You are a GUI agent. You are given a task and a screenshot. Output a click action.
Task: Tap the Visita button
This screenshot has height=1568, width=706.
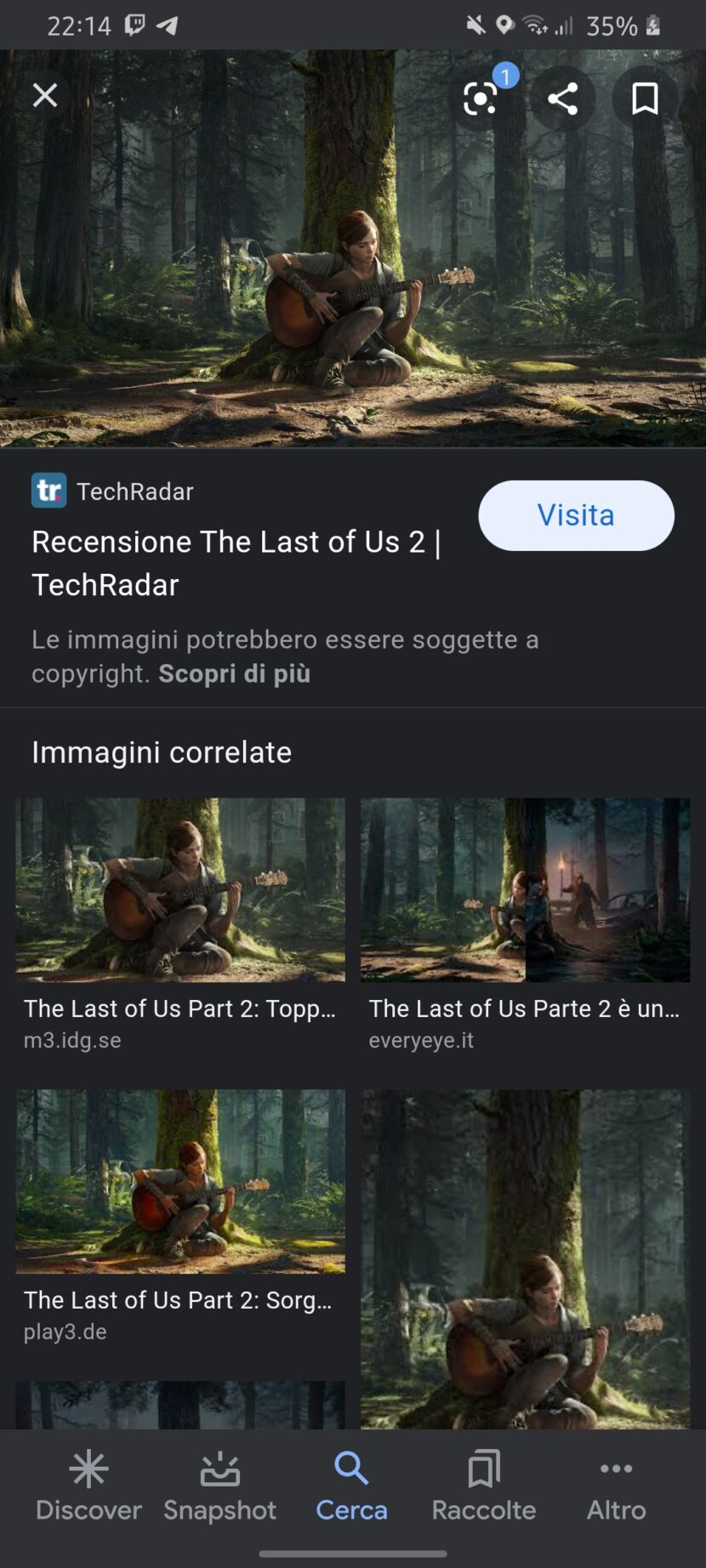[x=576, y=515]
